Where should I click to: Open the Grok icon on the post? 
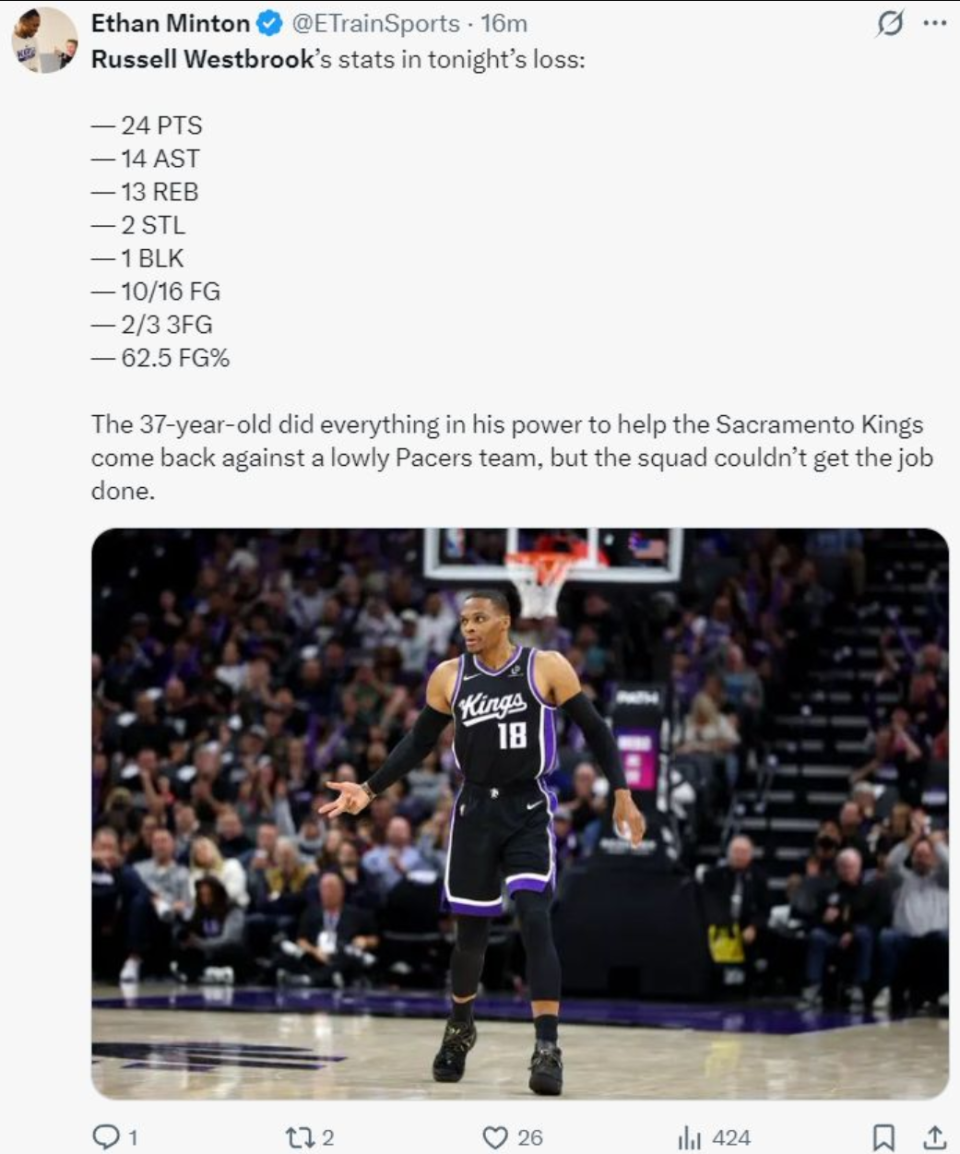[x=889, y=24]
